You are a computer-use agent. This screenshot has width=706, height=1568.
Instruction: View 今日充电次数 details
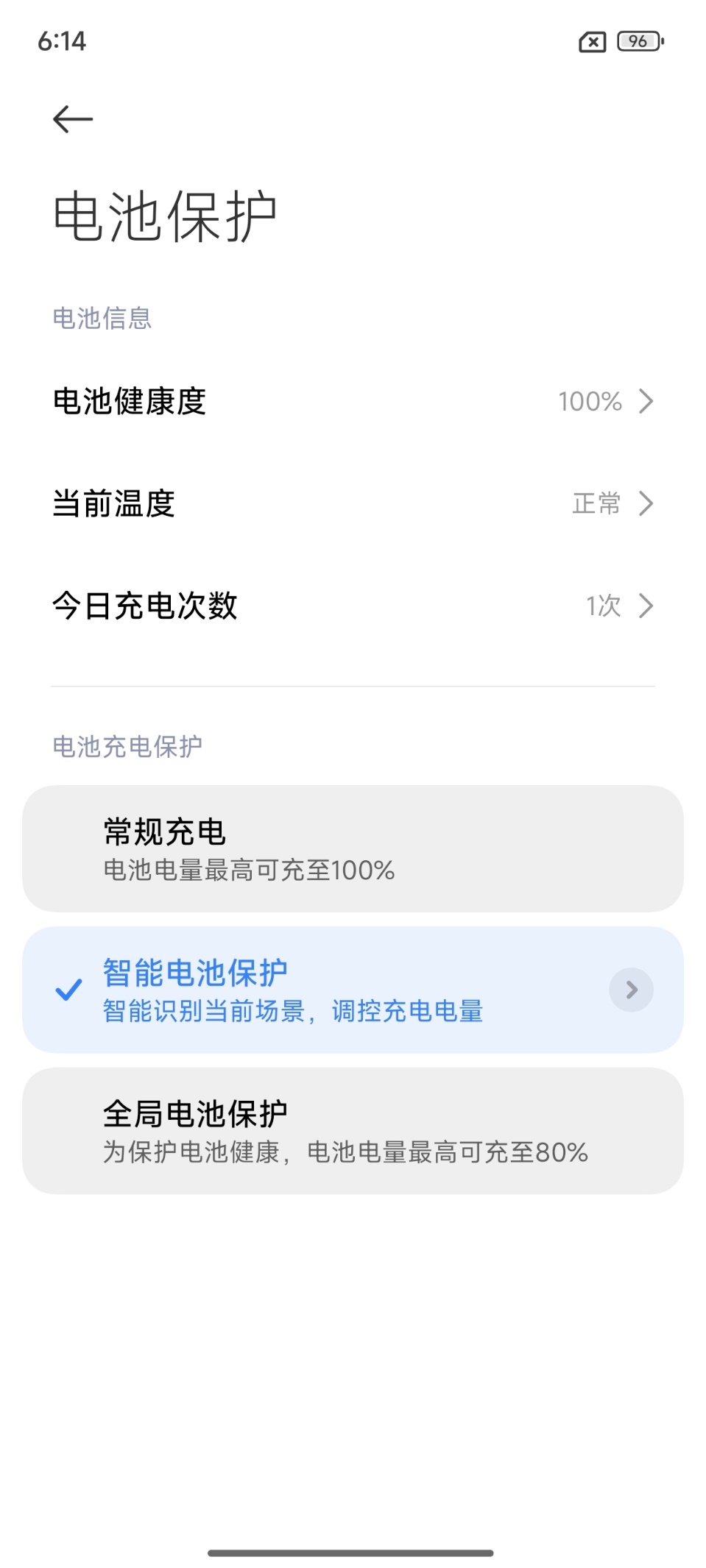353,606
